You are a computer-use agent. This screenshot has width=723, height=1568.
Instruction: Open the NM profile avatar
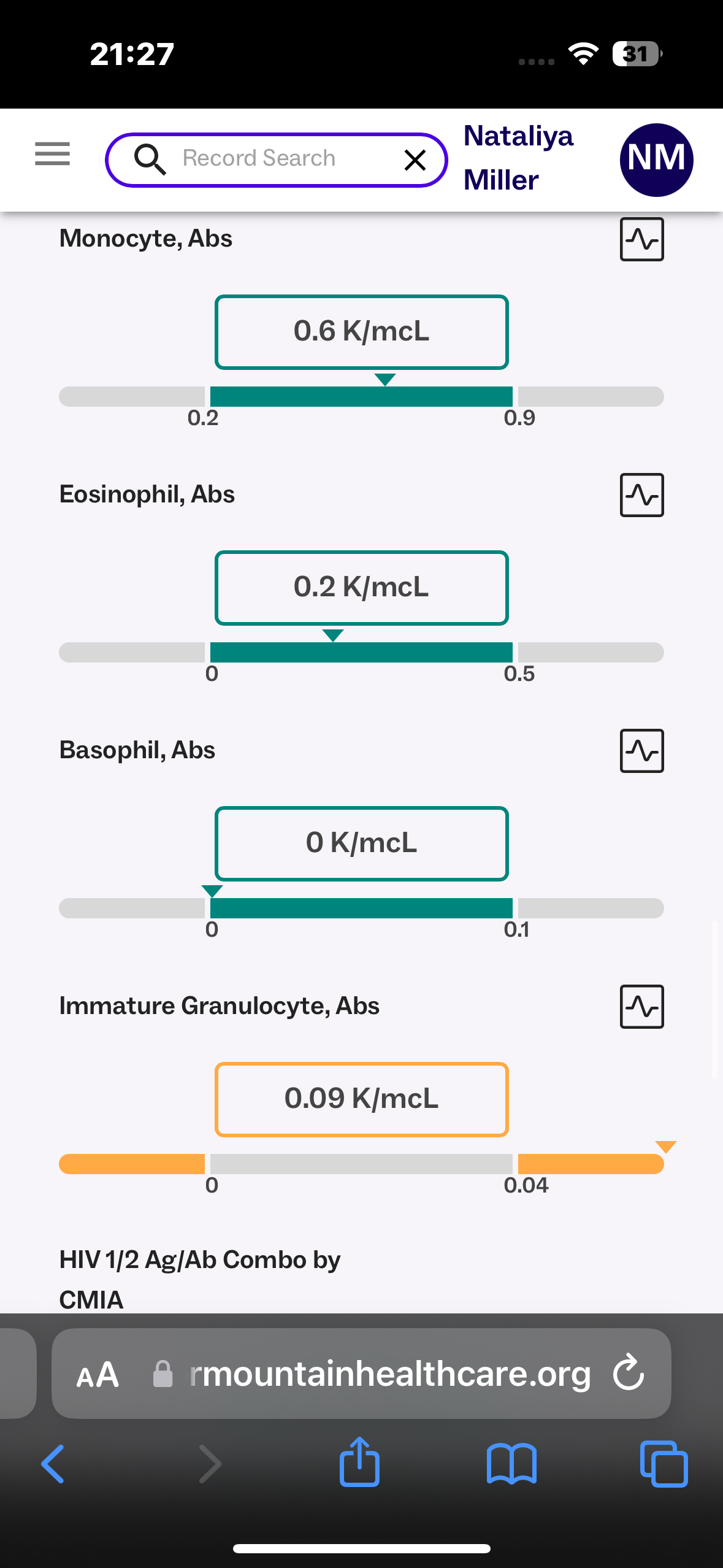click(656, 159)
